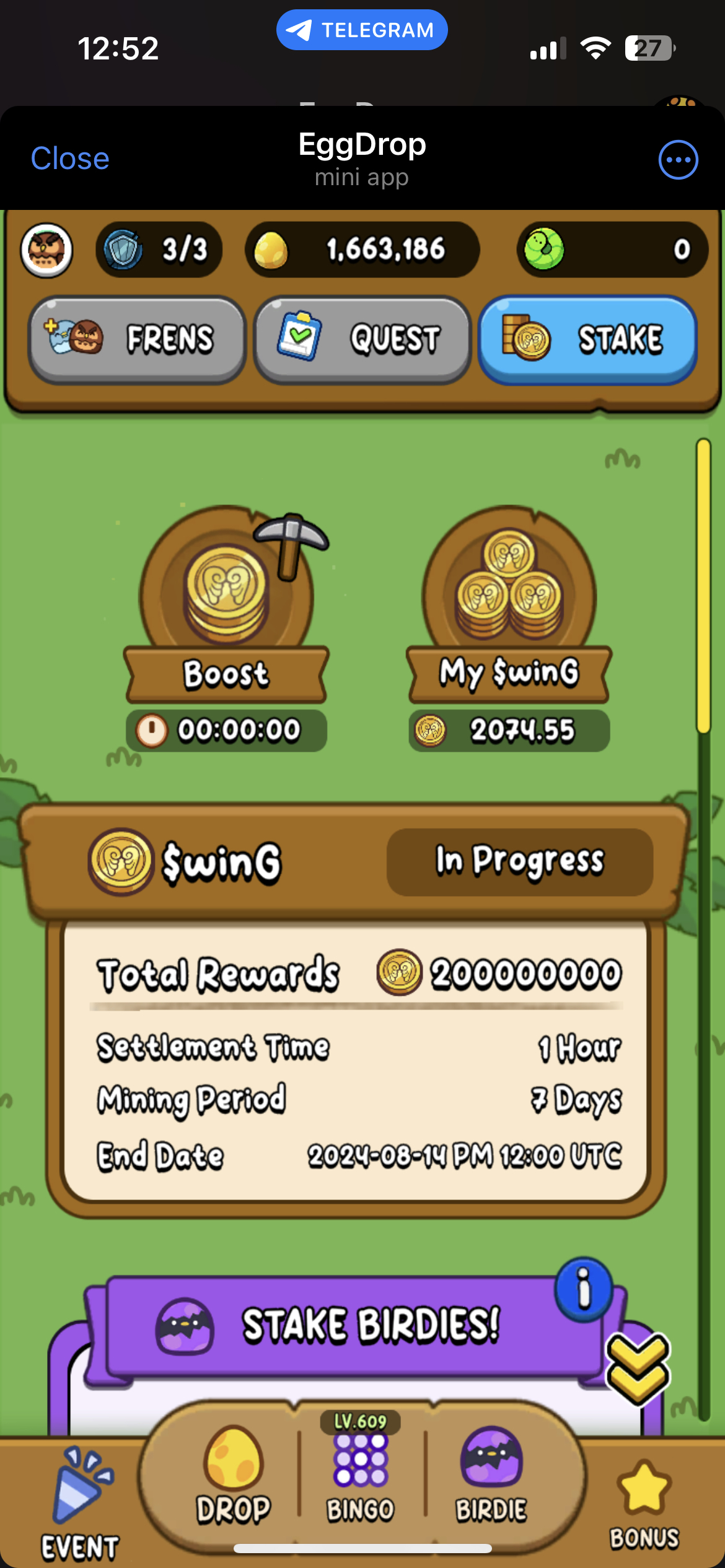725x1568 pixels.
Task: Return to Telegram via top pill
Action: click(x=362, y=30)
